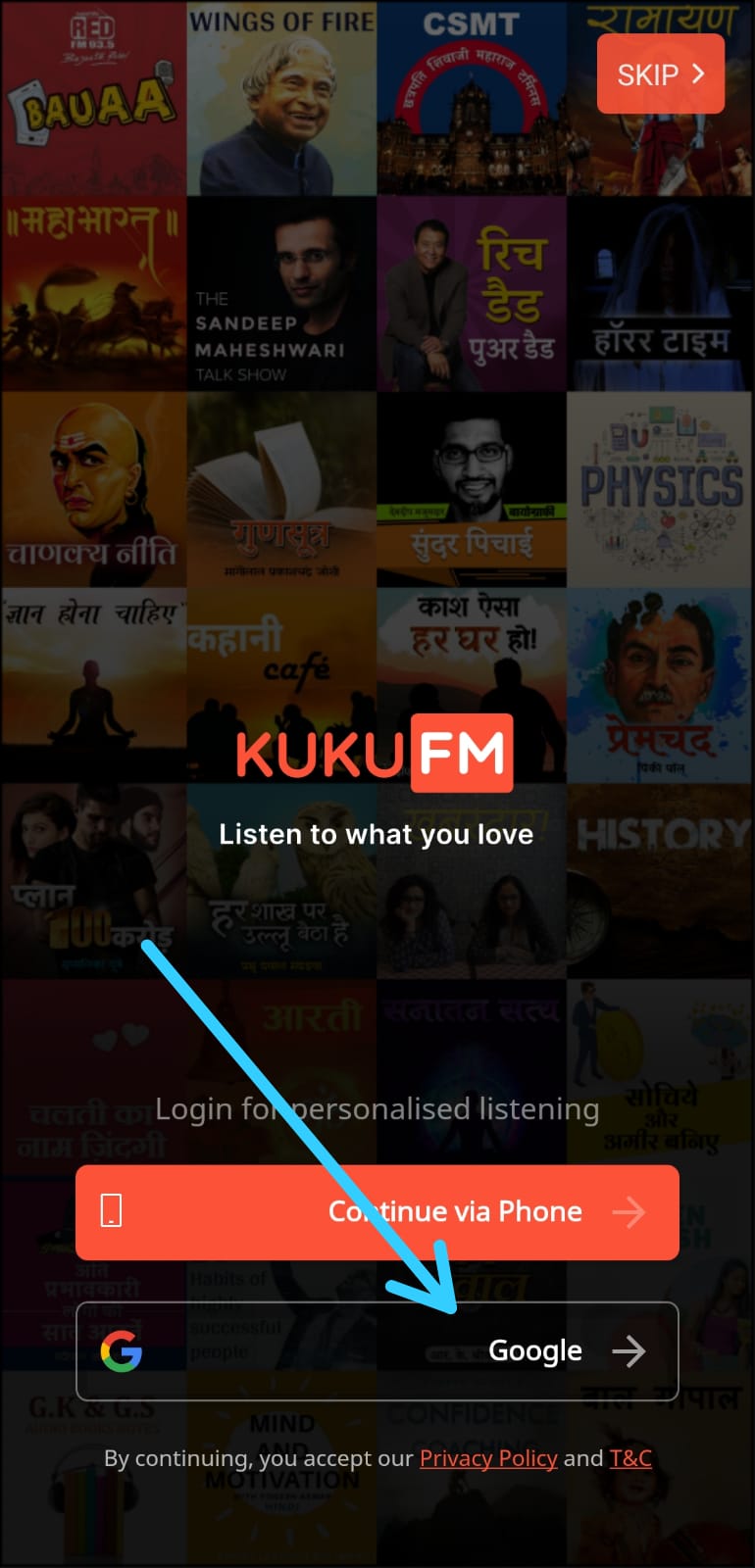Sign in with Google
This screenshot has height=1568, width=755.
point(377,1351)
